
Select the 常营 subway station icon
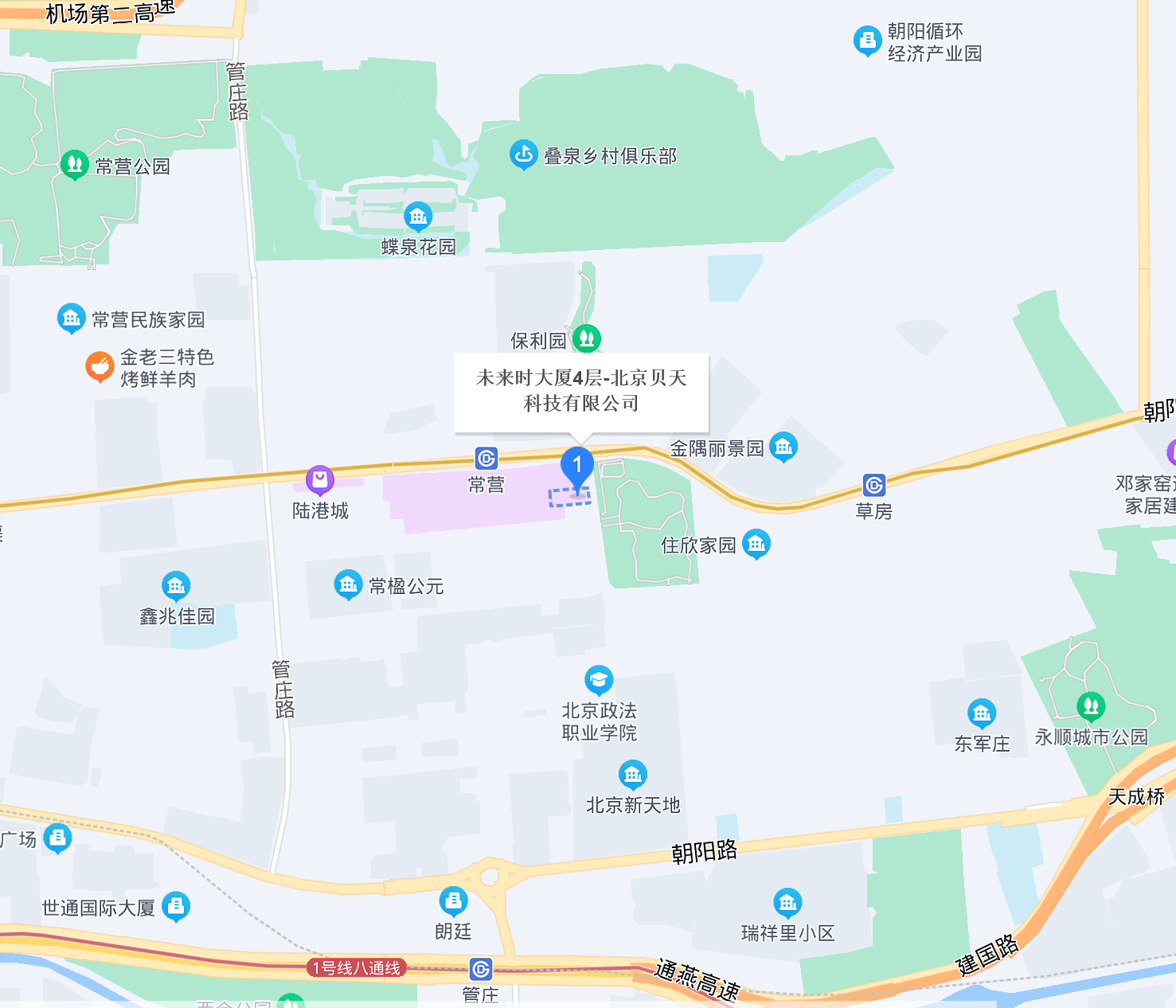(x=486, y=459)
